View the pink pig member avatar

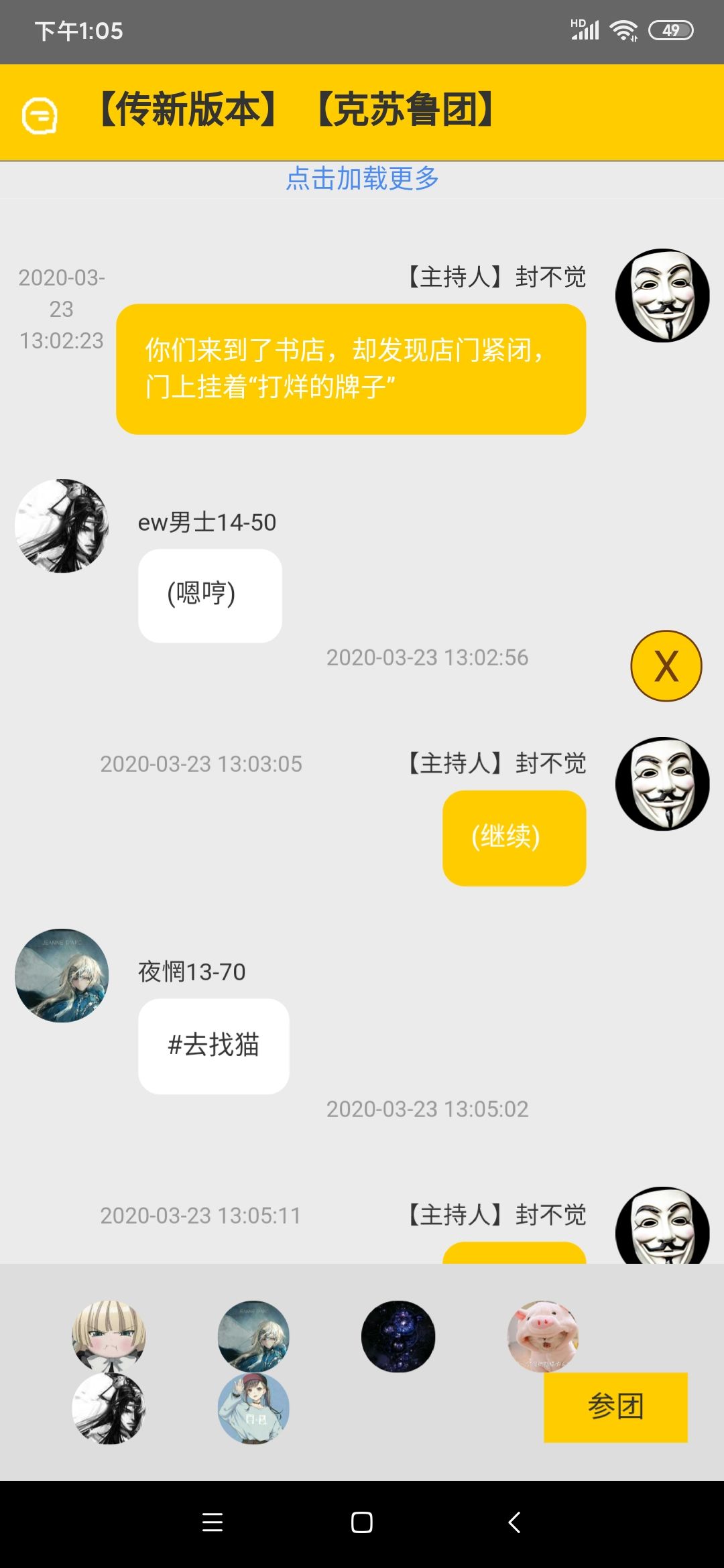pyautogui.click(x=543, y=1336)
